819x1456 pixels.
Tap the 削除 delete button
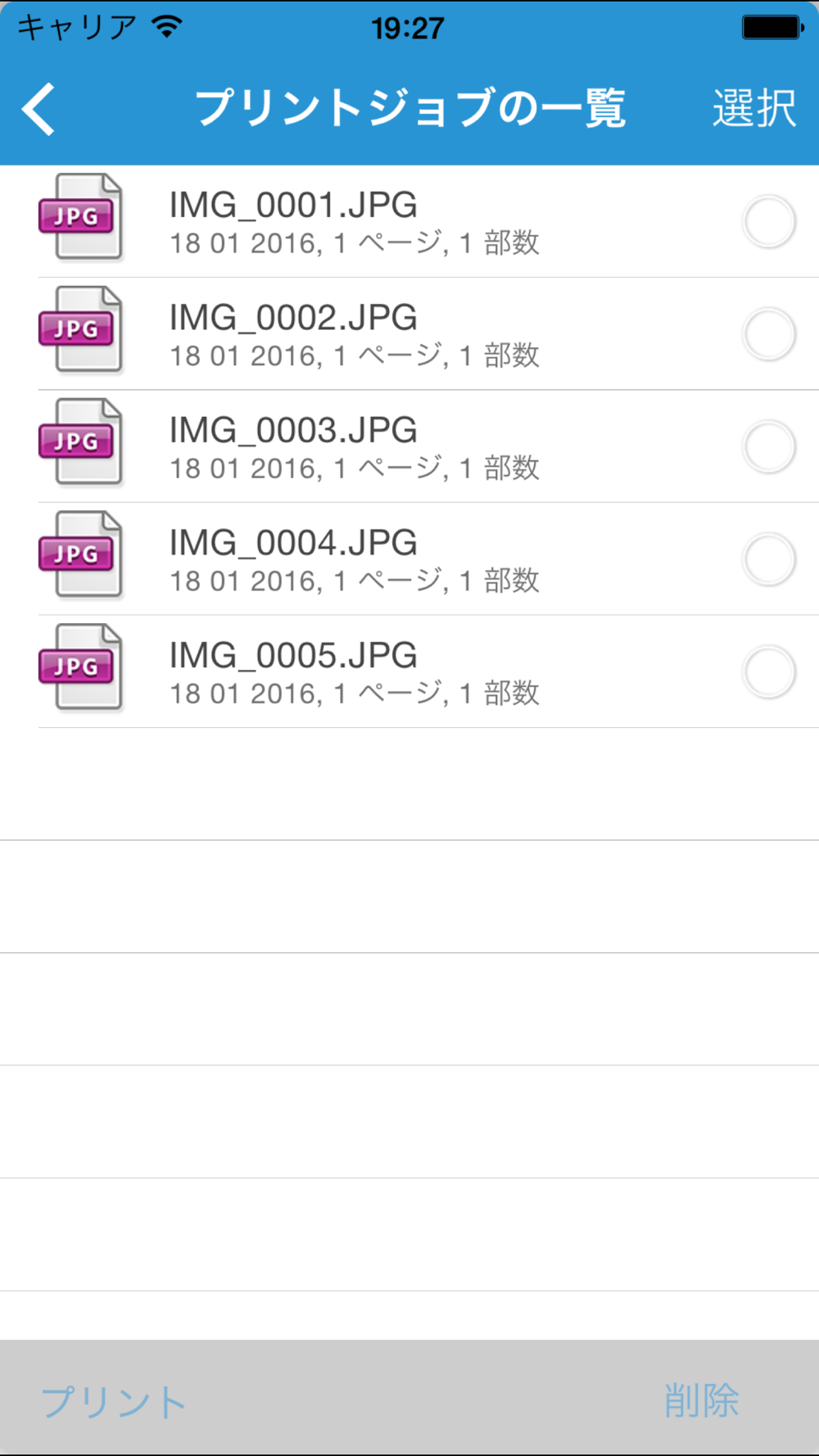pyautogui.click(x=701, y=1400)
